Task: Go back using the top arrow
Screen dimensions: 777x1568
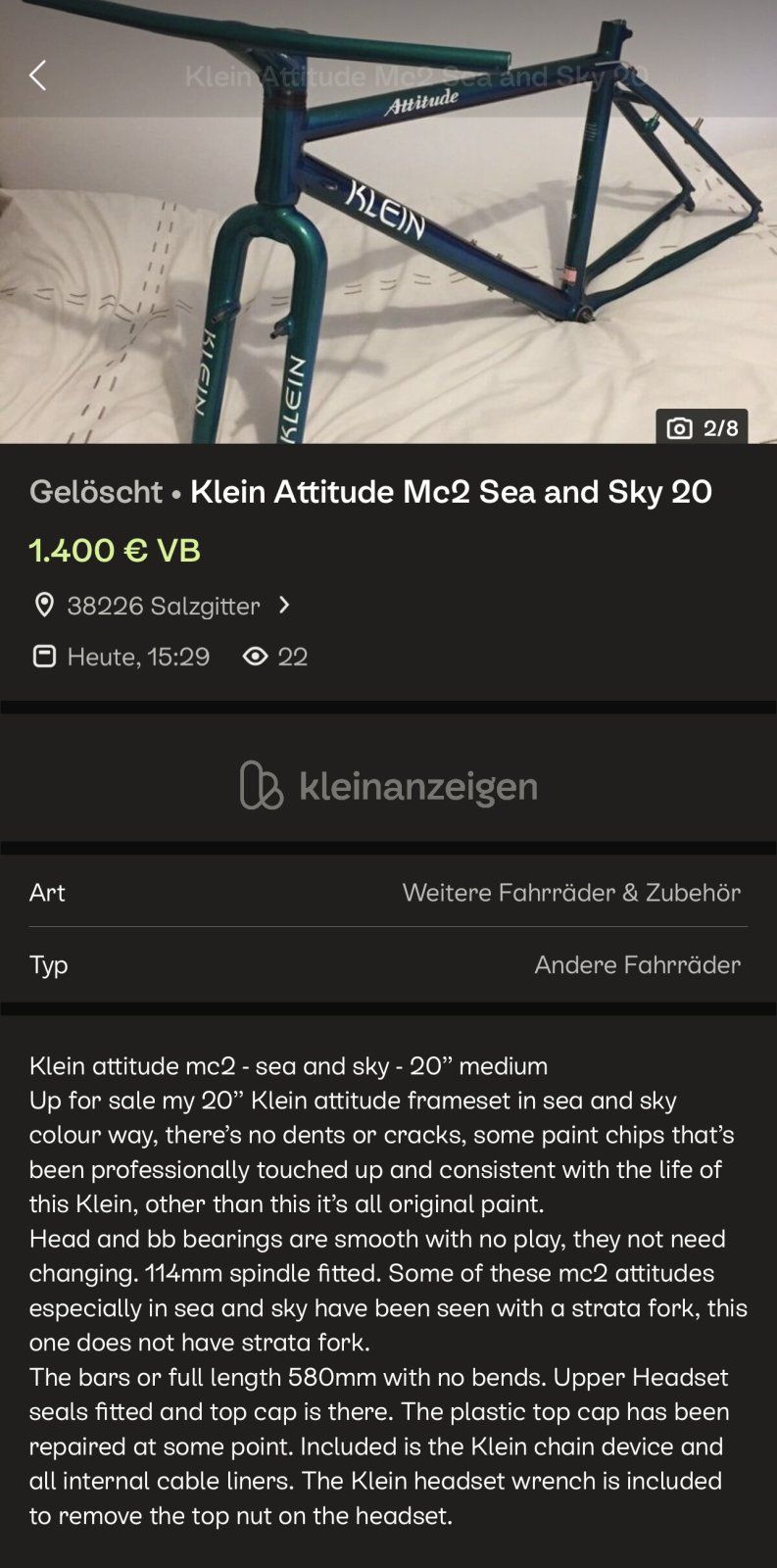Action: point(37,75)
